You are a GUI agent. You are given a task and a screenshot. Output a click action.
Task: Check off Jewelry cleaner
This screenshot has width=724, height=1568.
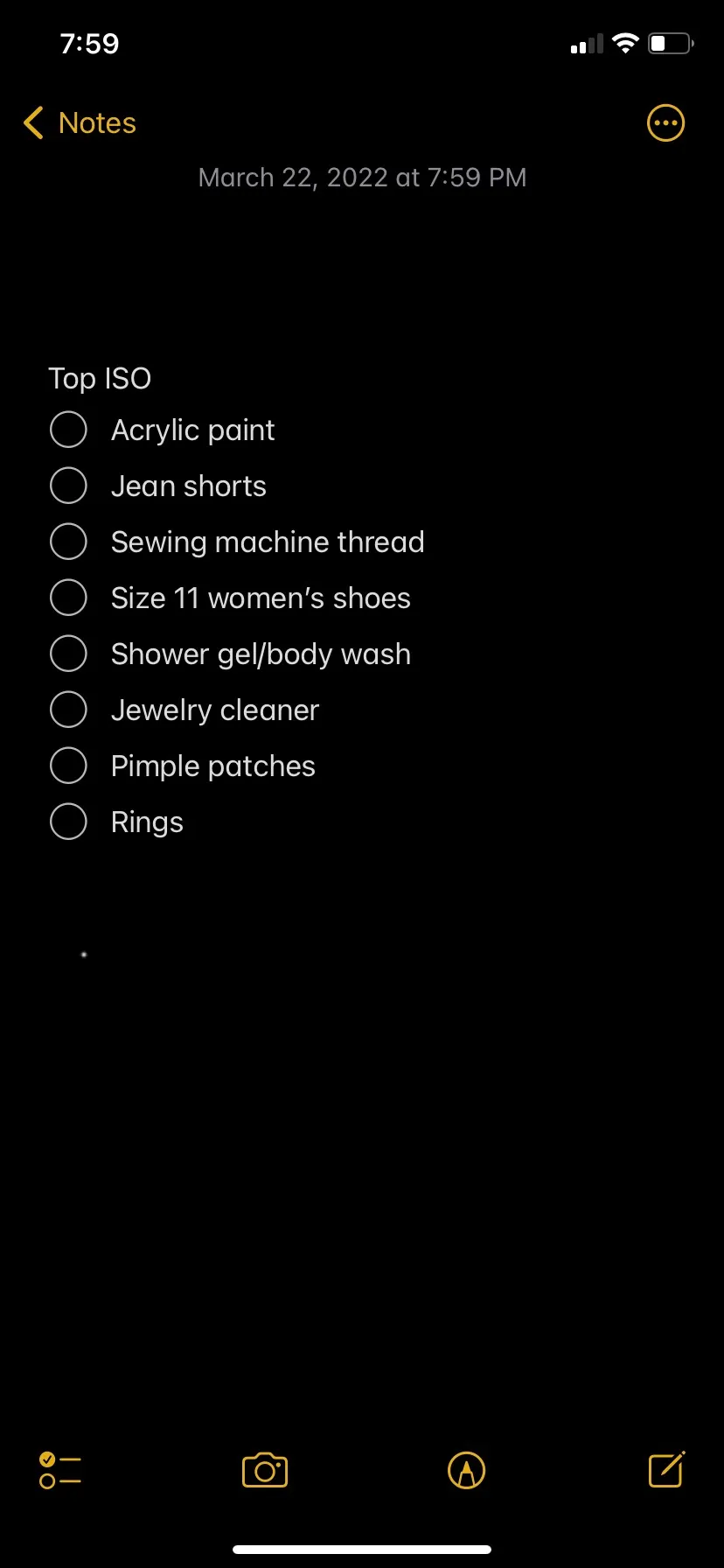[x=68, y=710]
